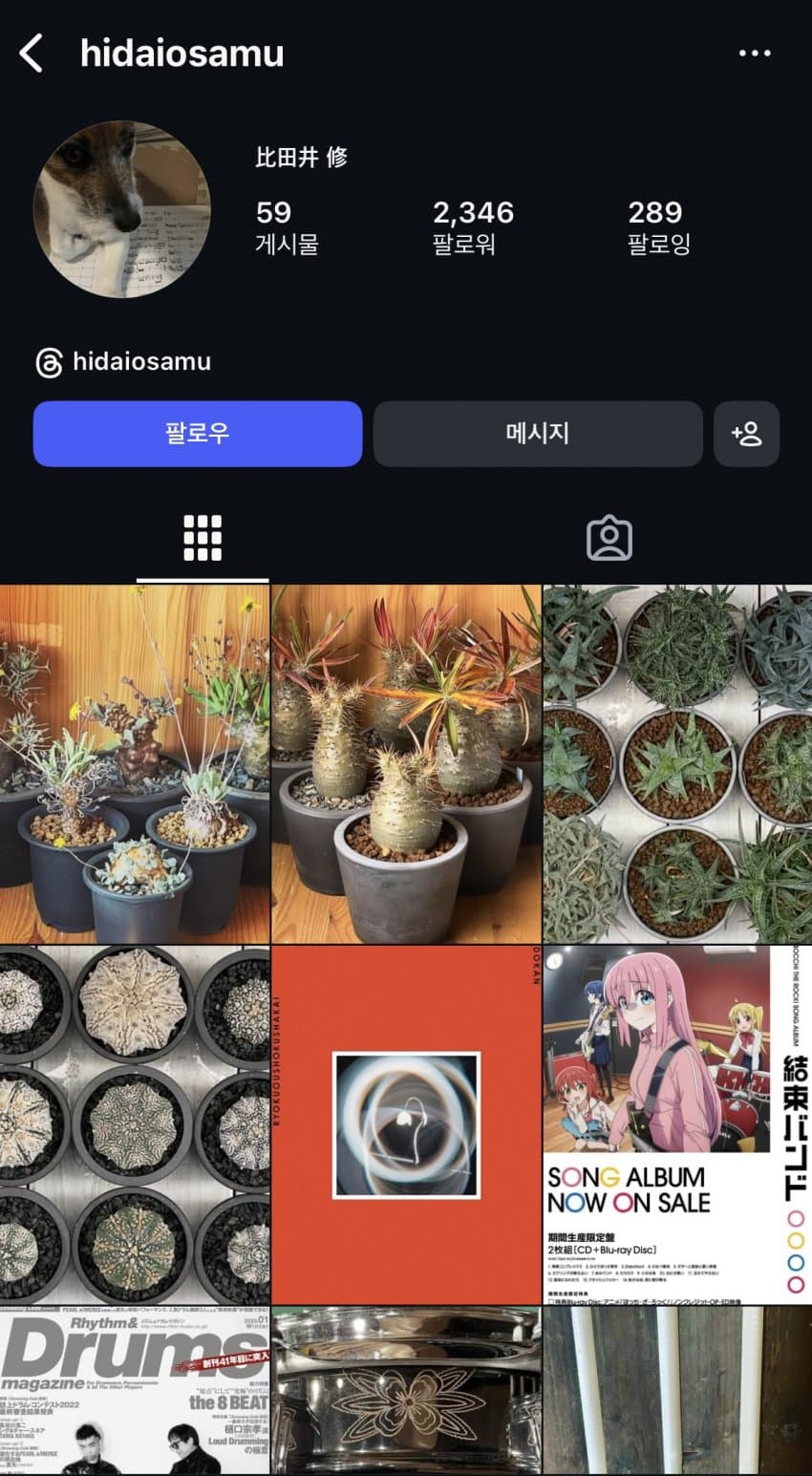Open the 結束バンド song album post
Screen dimensions: 812x1476
click(677, 1124)
